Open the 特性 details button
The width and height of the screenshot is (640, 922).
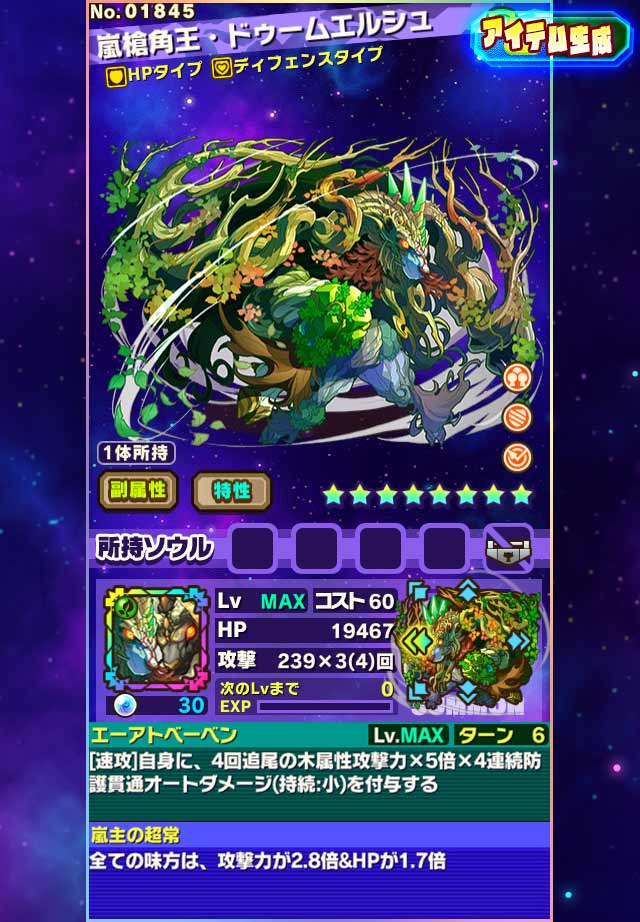tap(231, 490)
